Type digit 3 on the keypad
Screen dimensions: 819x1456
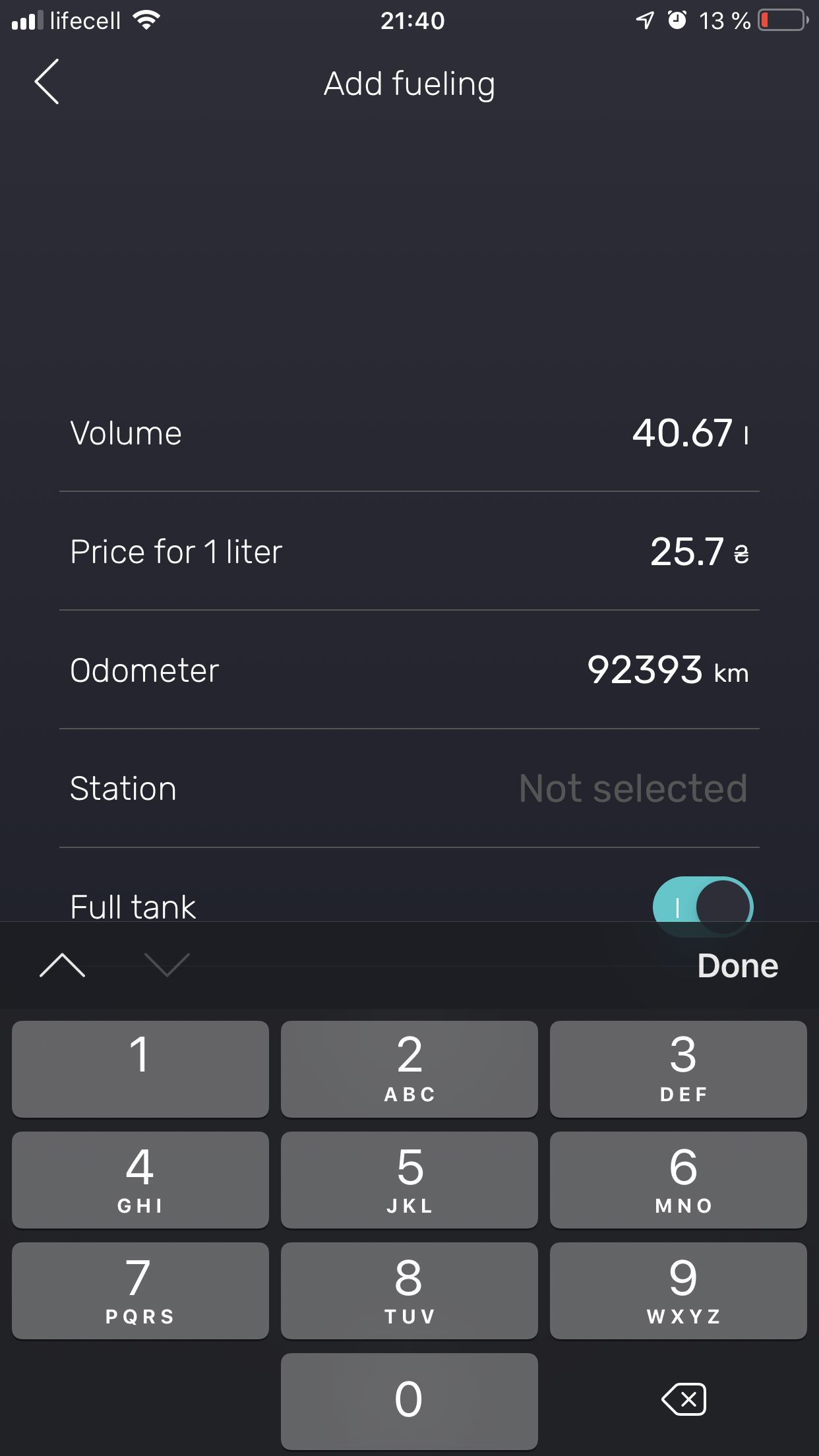(678, 1069)
